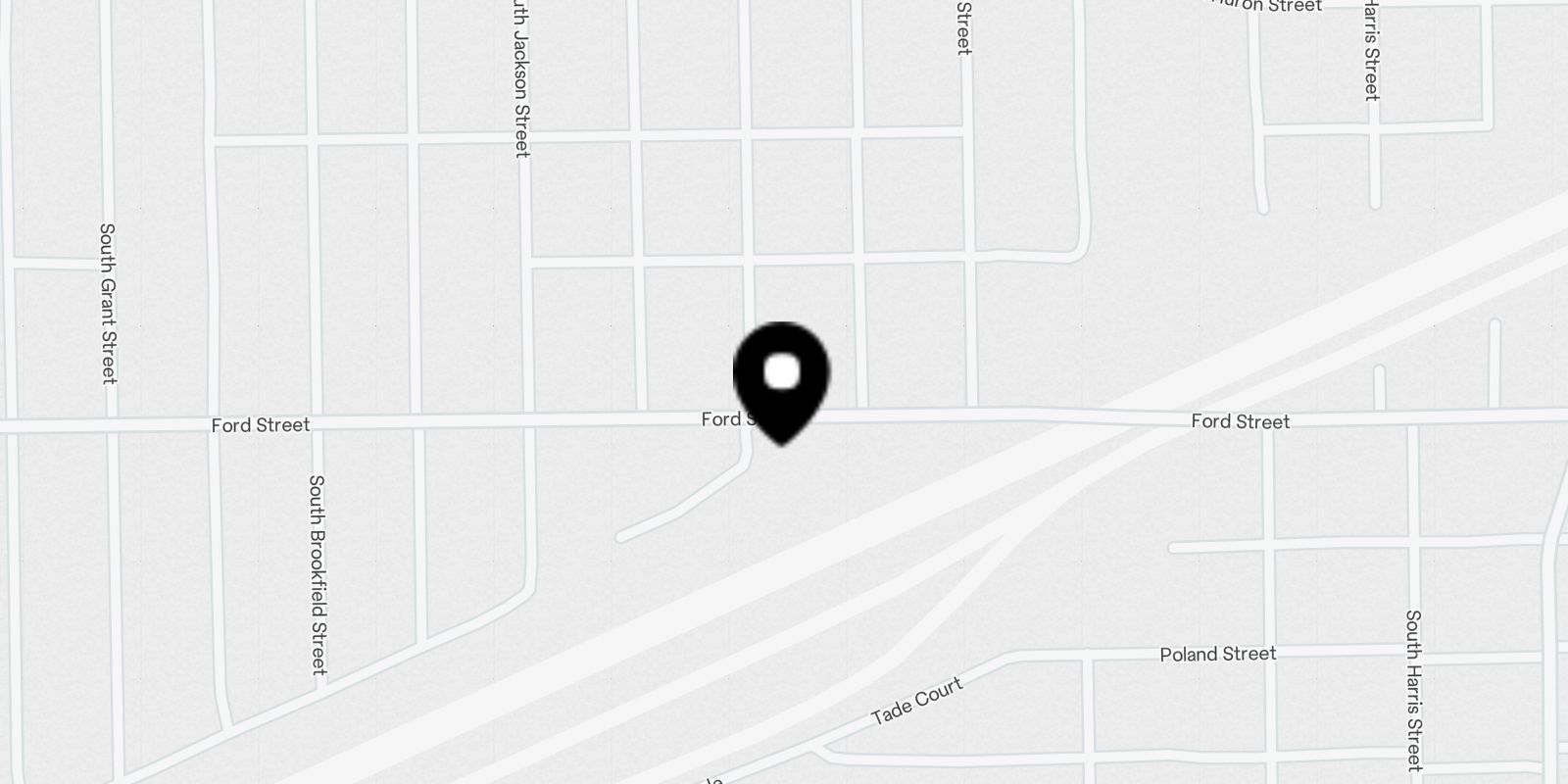
Task: Tap the location pin on Ford Street
Action: pyautogui.click(x=781, y=380)
